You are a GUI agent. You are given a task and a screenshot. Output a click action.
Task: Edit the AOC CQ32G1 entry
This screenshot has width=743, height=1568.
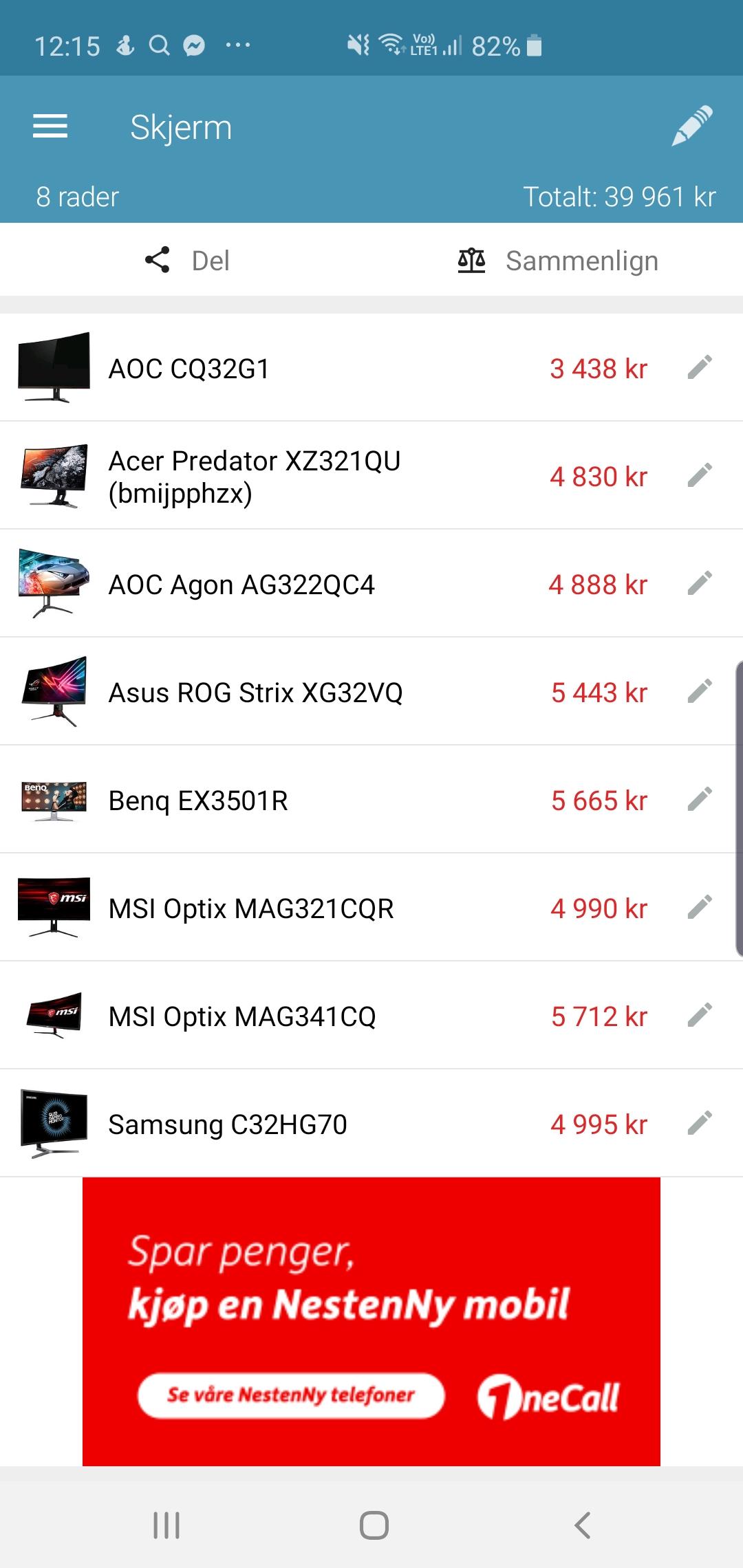[x=700, y=367]
